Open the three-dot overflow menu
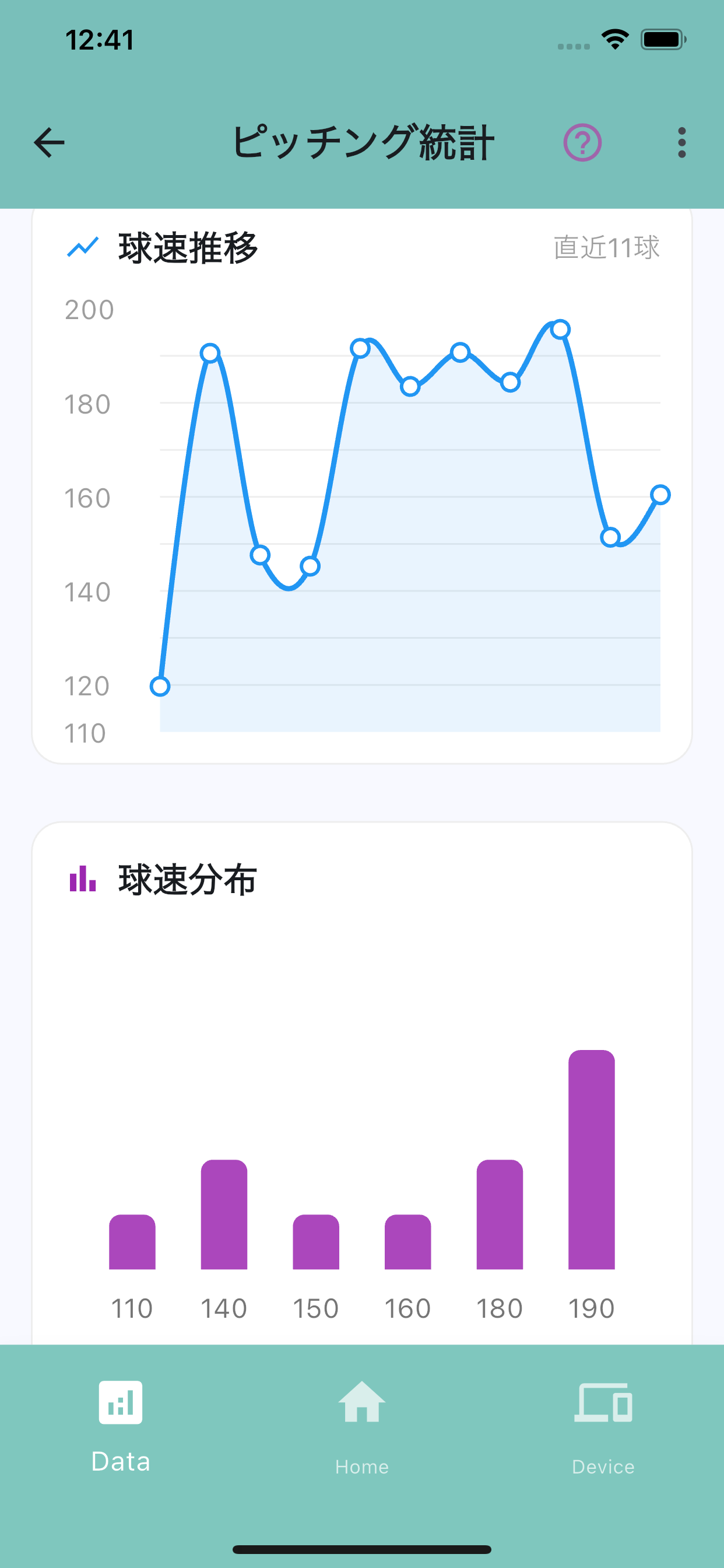 (681, 142)
